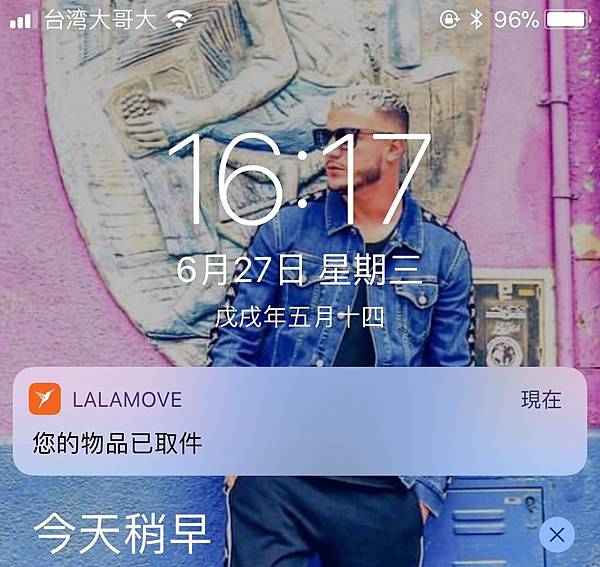Clear earlier notifications with X button

coord(557,535)
